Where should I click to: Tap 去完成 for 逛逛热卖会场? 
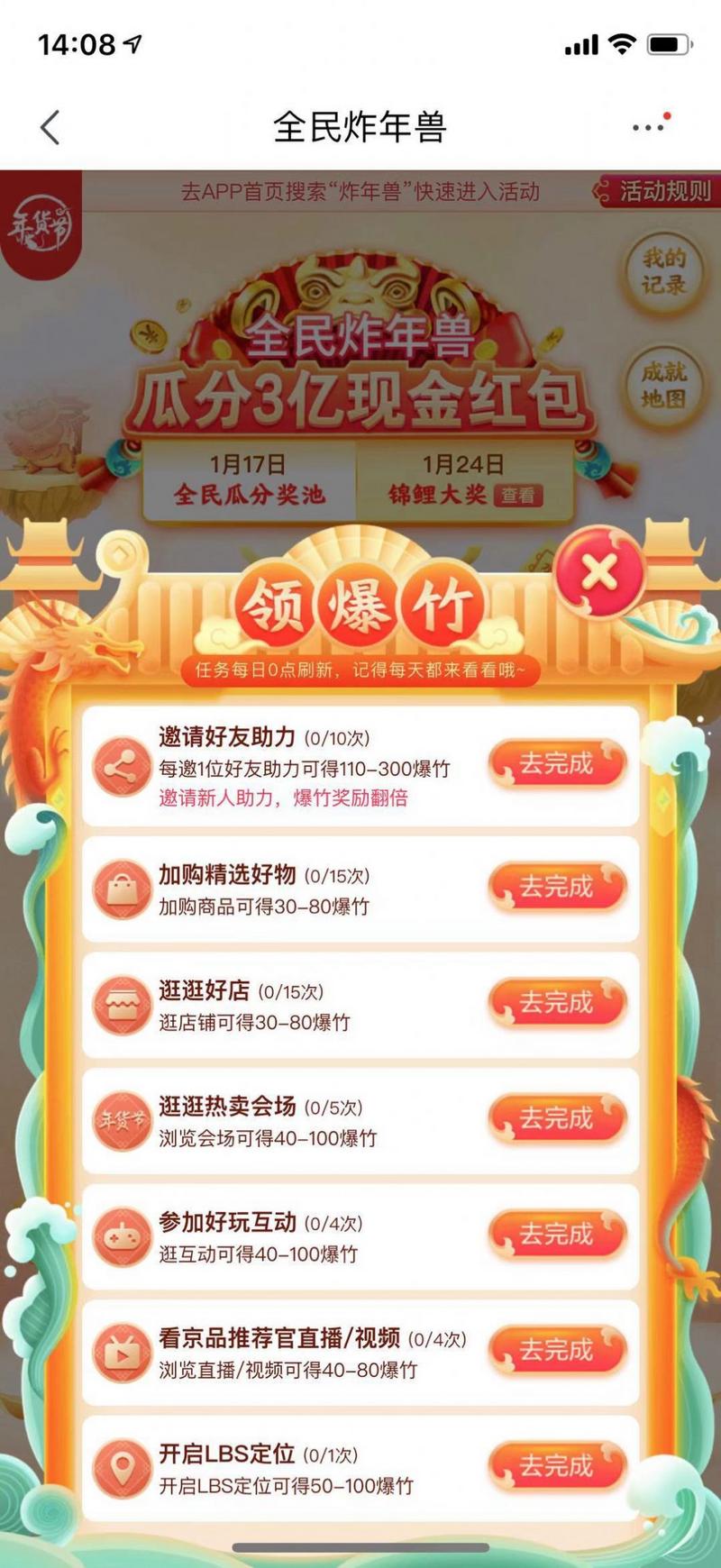557,1119
